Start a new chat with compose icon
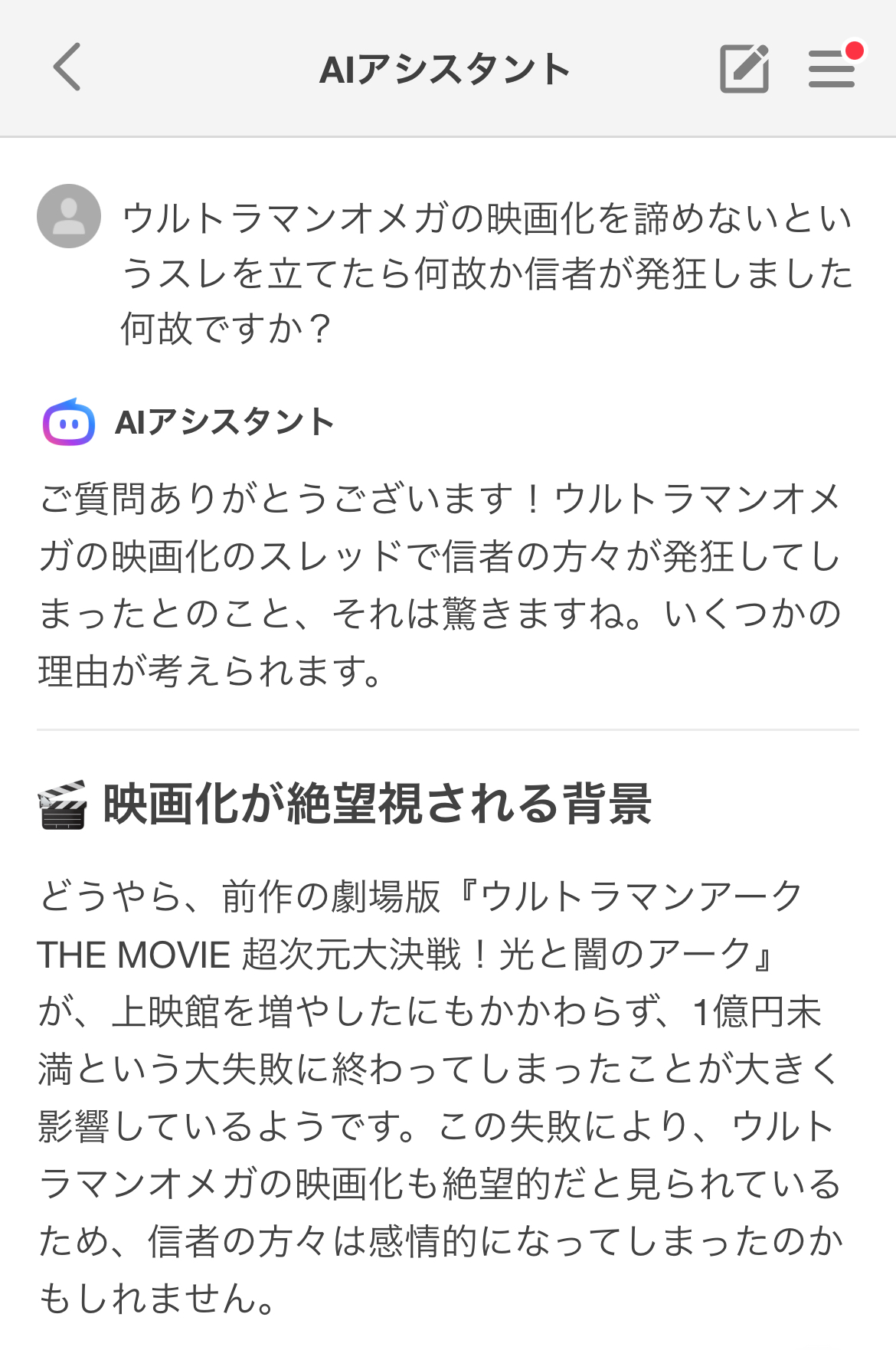The width and height of the screenshot is (896, 1350). pyautogui.click(x=744, y=69)
